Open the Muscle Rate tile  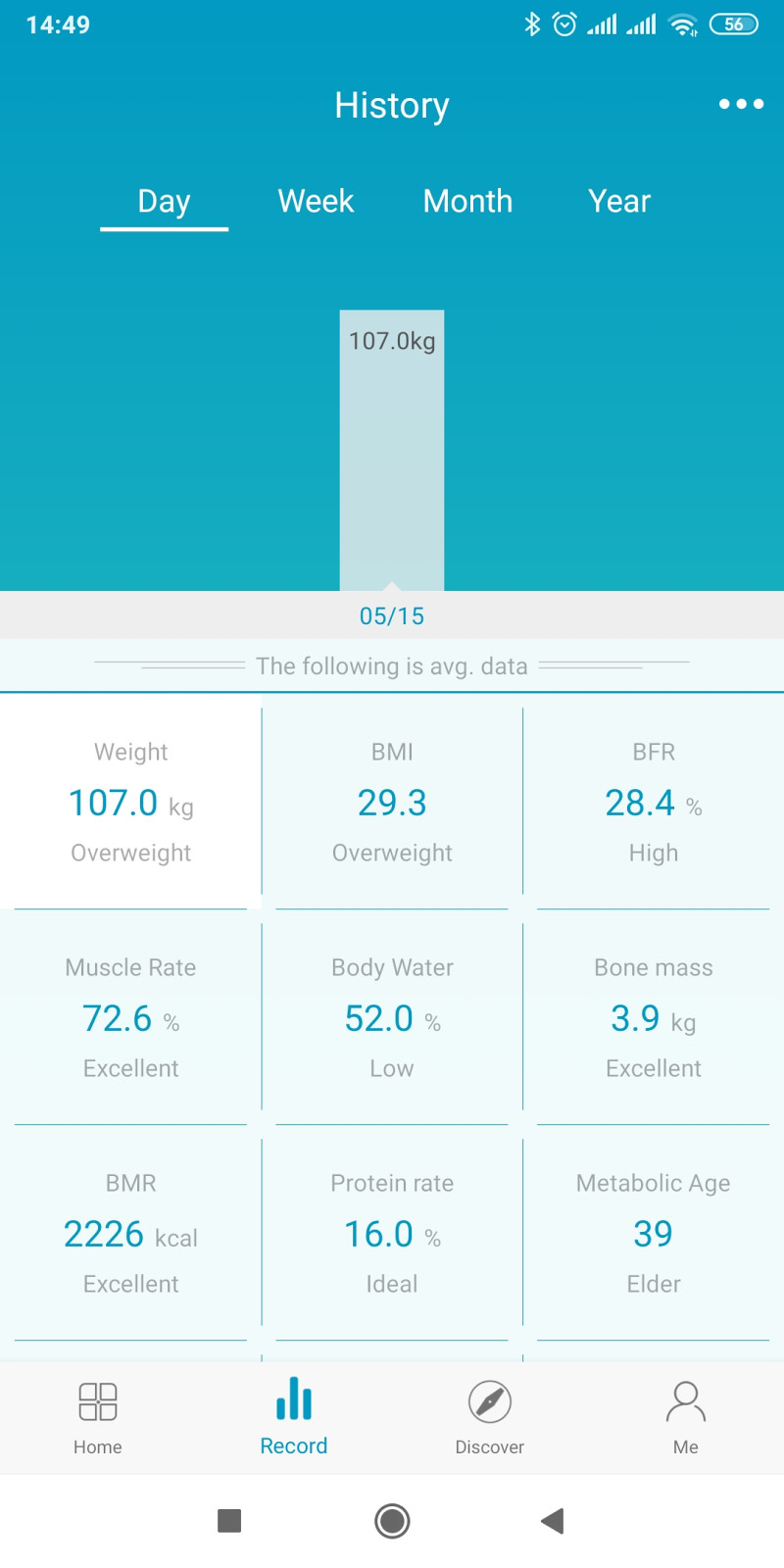point(130,1016)
